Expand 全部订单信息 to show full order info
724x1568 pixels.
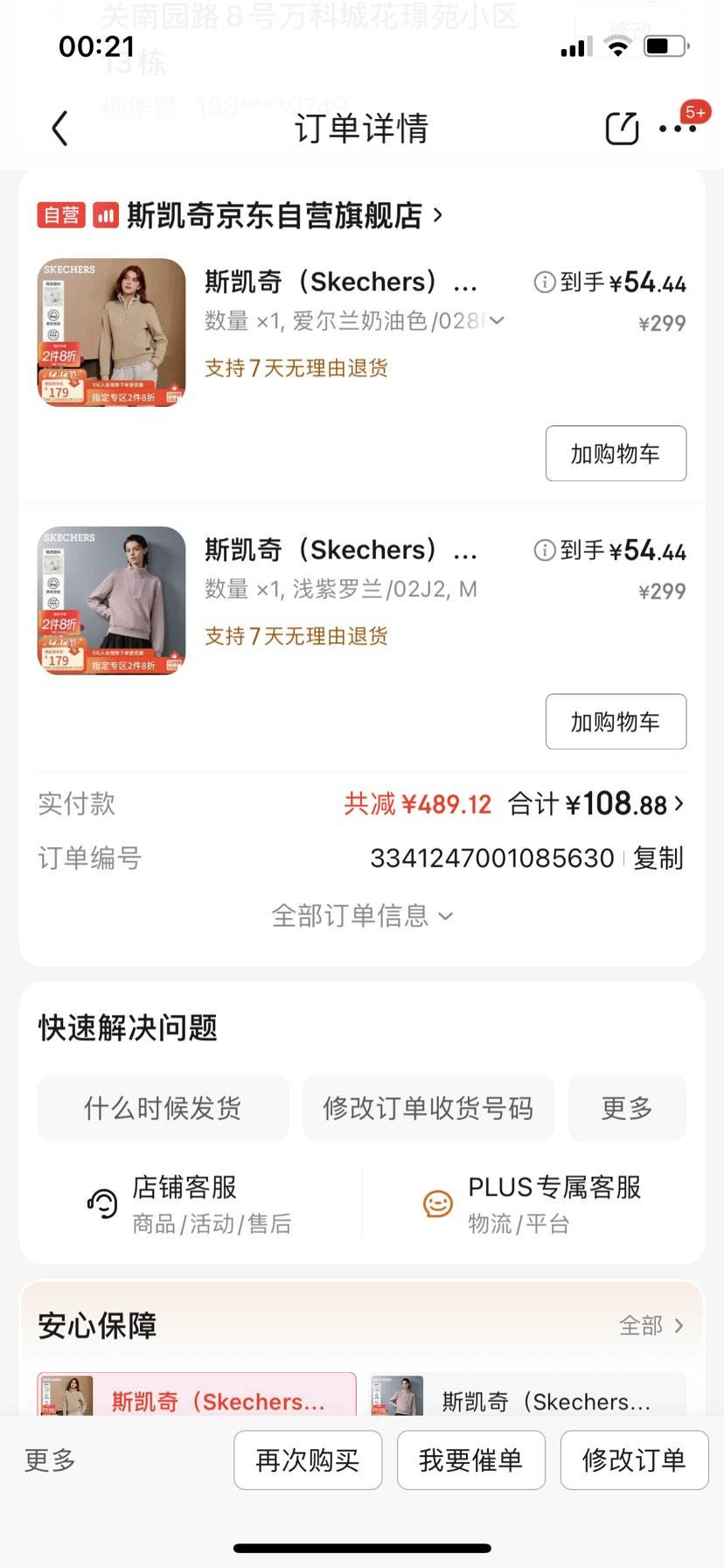coord(362,915)
